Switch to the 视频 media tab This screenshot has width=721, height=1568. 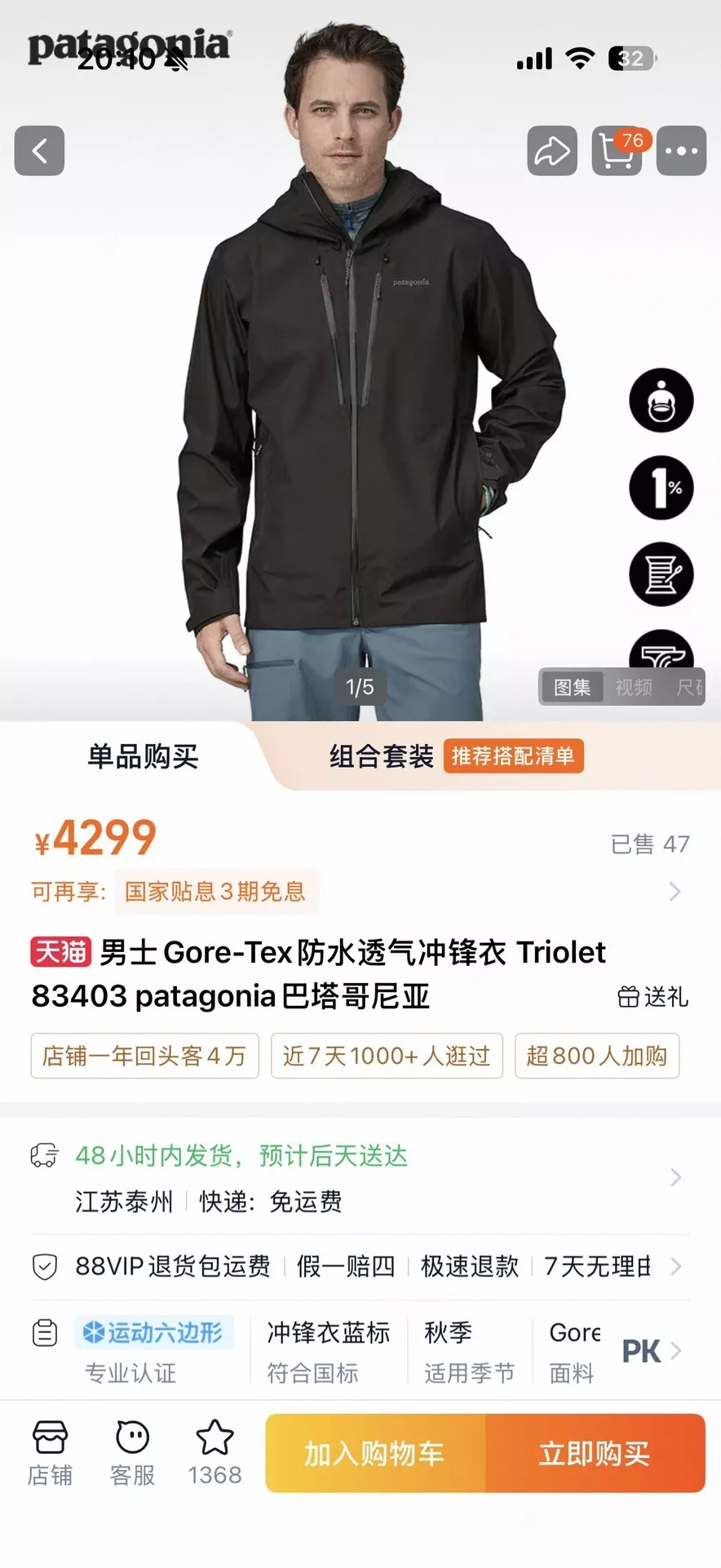coord(634,688)
